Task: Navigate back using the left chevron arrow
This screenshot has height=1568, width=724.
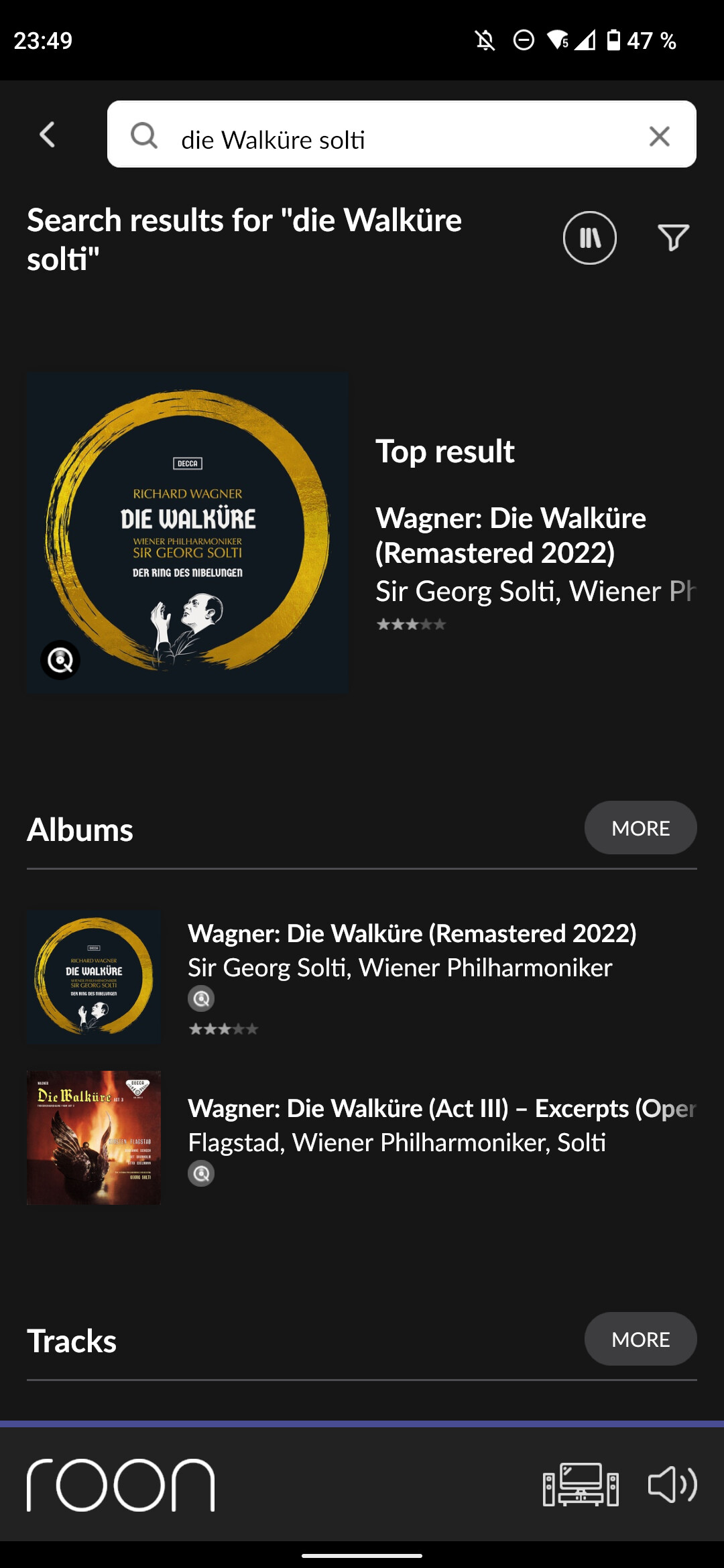Action: (x=46, y=134)
